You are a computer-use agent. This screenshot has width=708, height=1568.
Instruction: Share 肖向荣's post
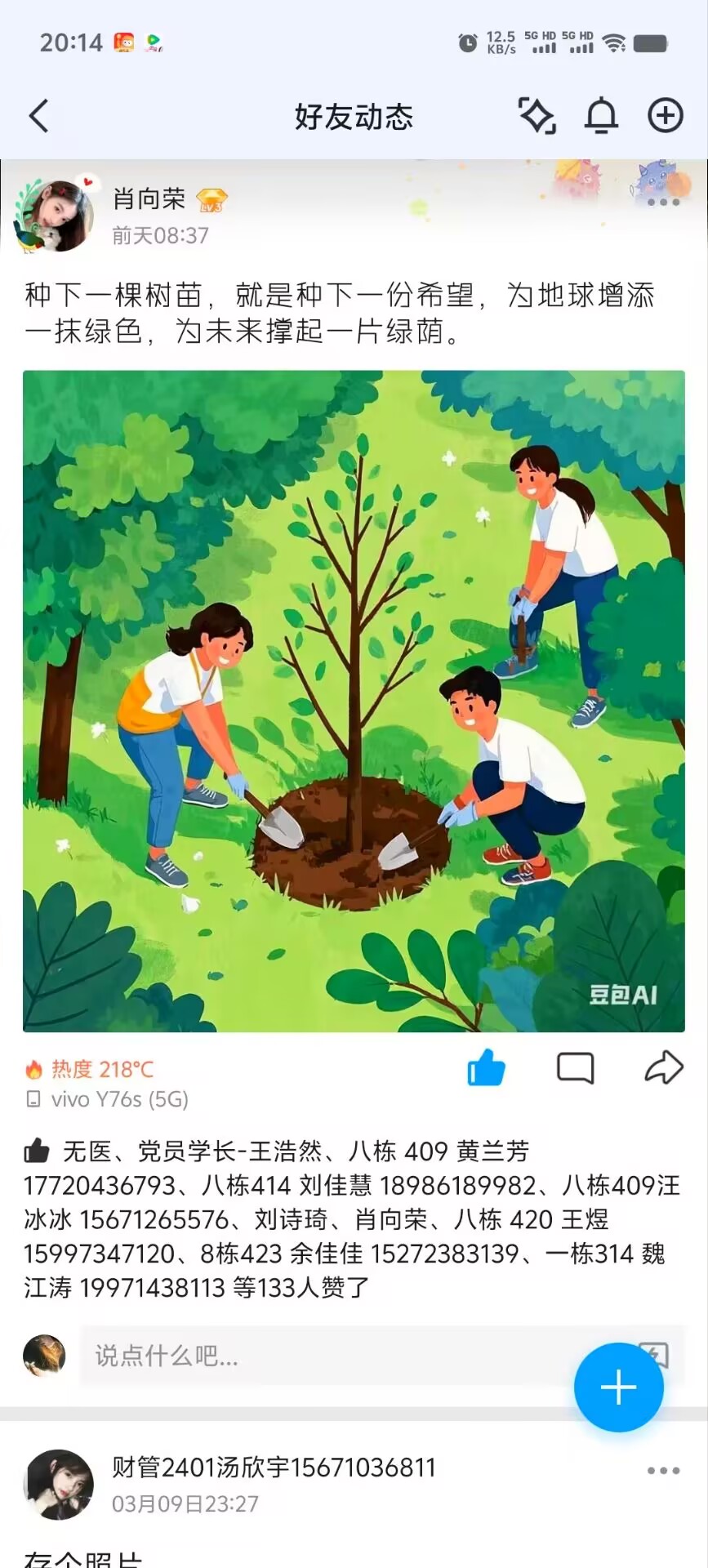pyautogui.click(x=663, y=1067)
